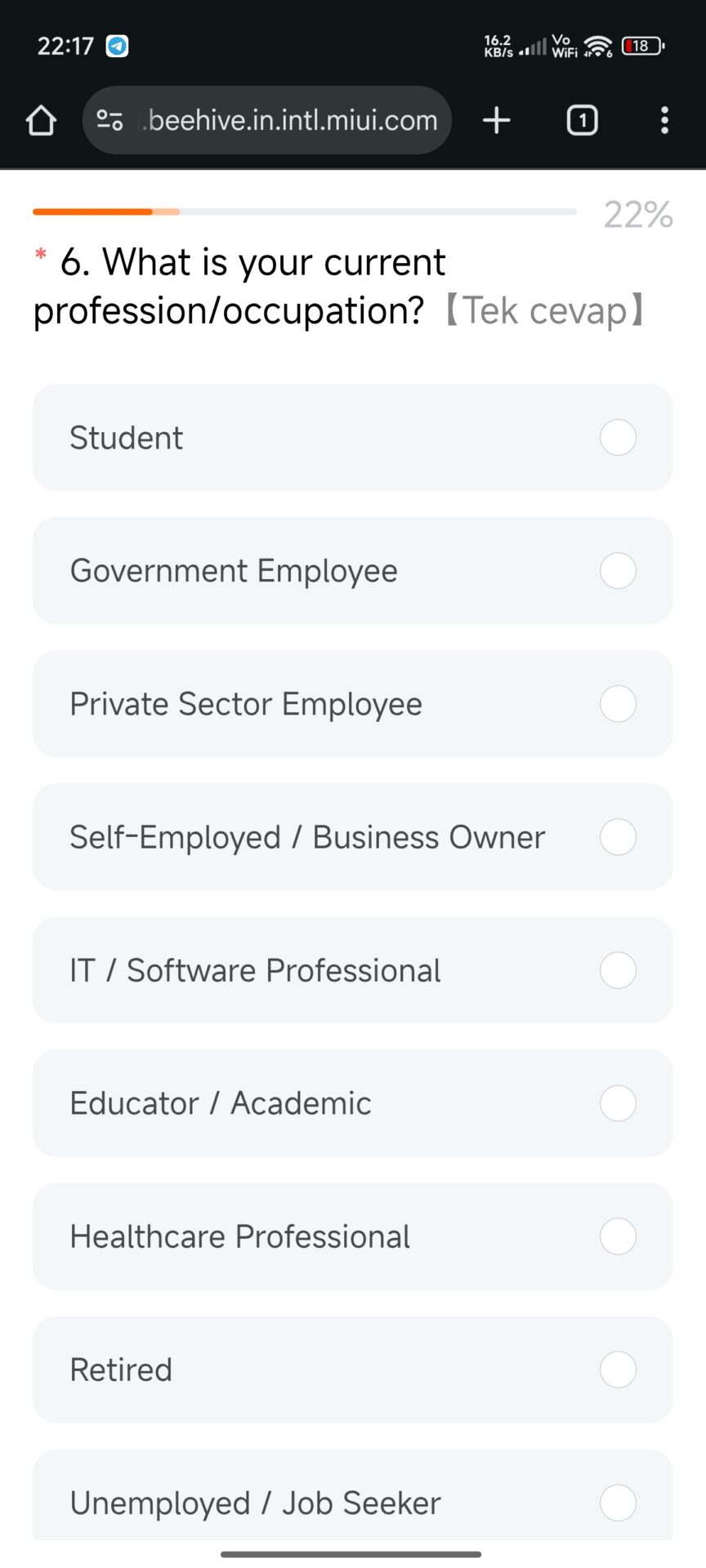
Task: Open a new browser tab
Action: click(496, 120)
